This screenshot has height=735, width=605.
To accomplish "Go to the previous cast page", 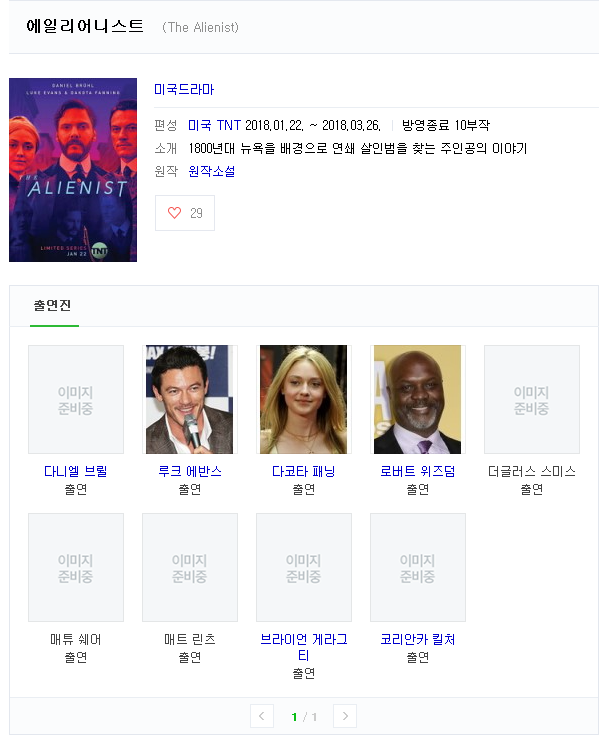I will 262,716.
